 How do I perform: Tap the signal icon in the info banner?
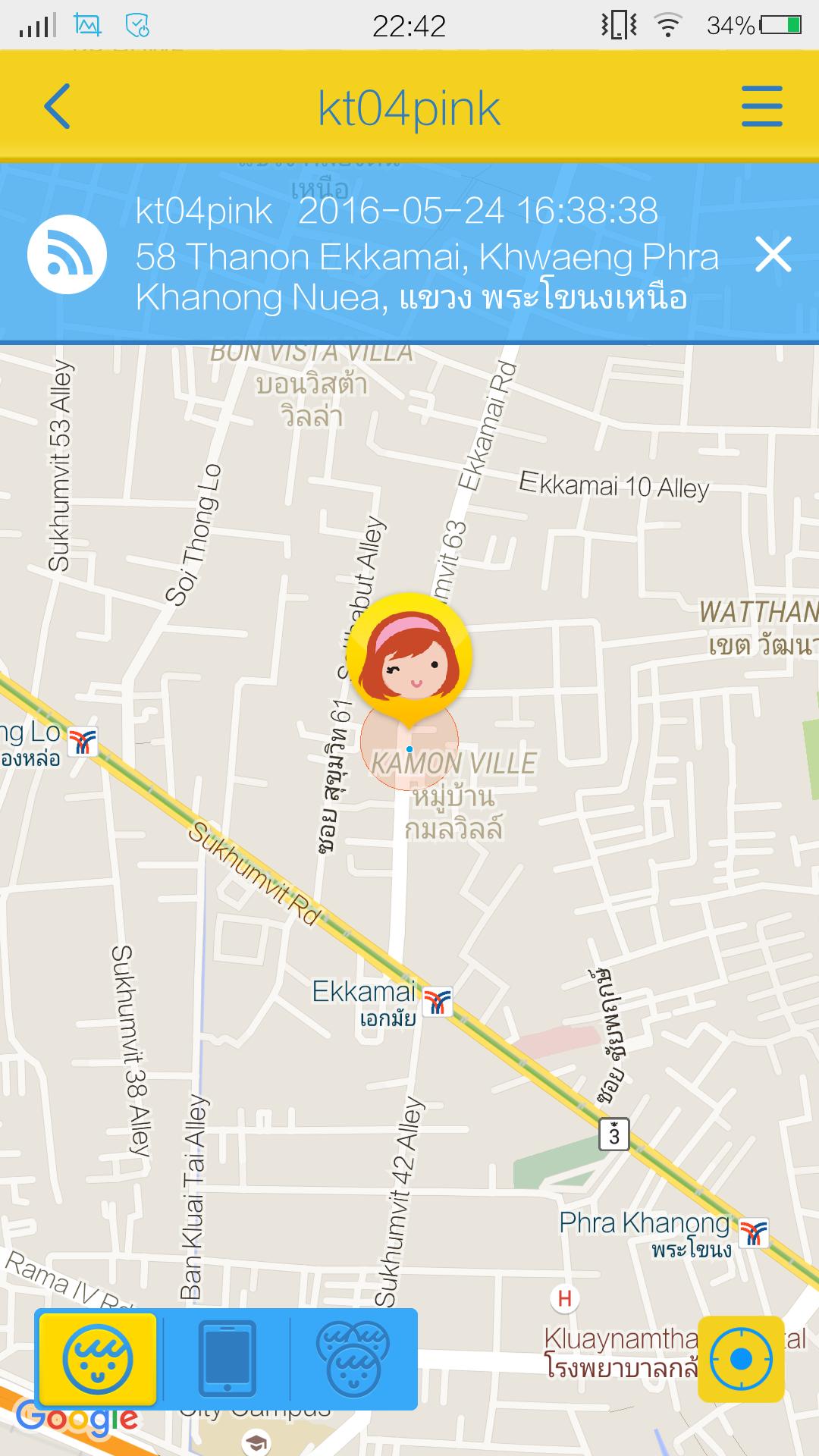(67, 255)
